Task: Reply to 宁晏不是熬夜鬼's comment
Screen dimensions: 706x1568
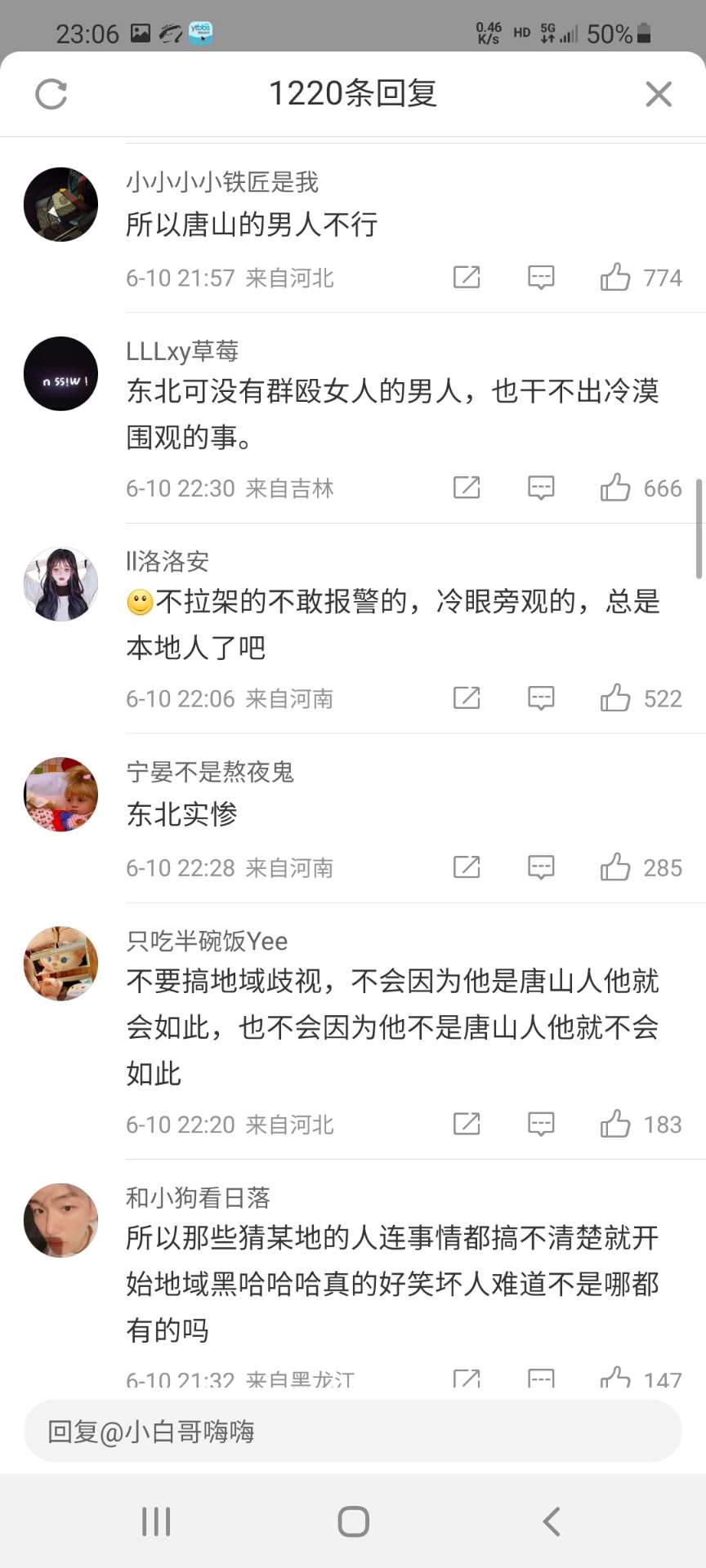Action: pyautogui.click(x=541, y=867)
